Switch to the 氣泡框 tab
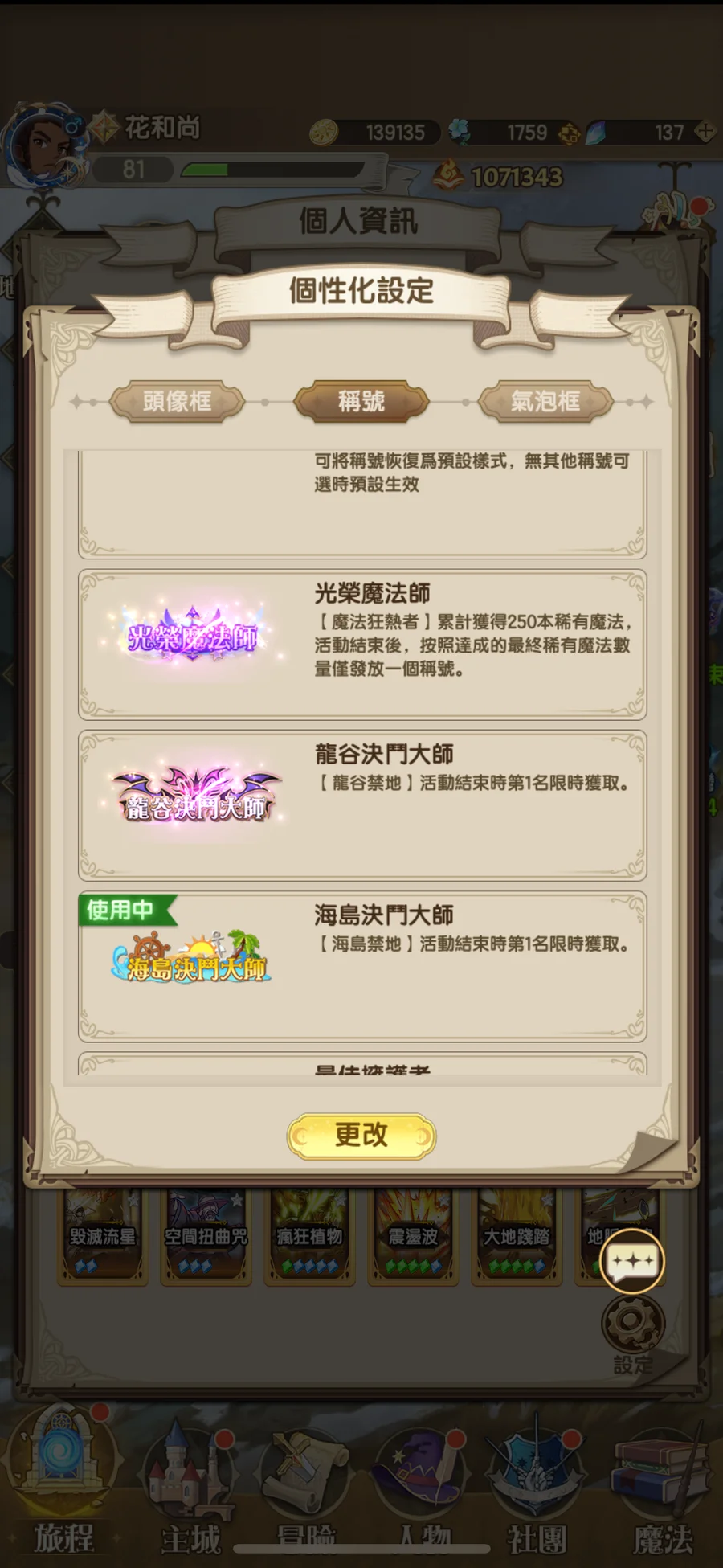Viewport: 723px width, 1568px height. 545,401
